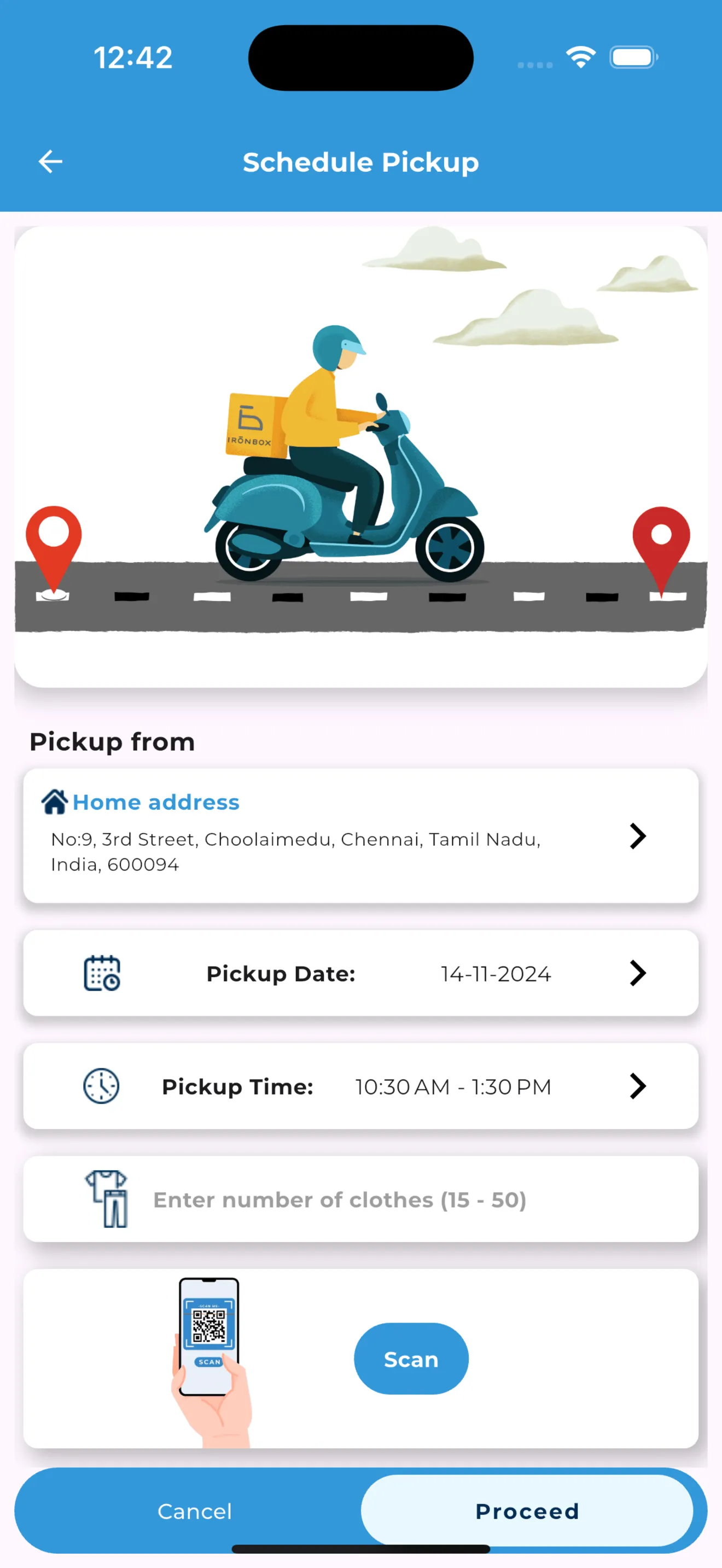Proceed with the pickup
Viewport: 722px width, 1568px height.
tap(527, 1511)
